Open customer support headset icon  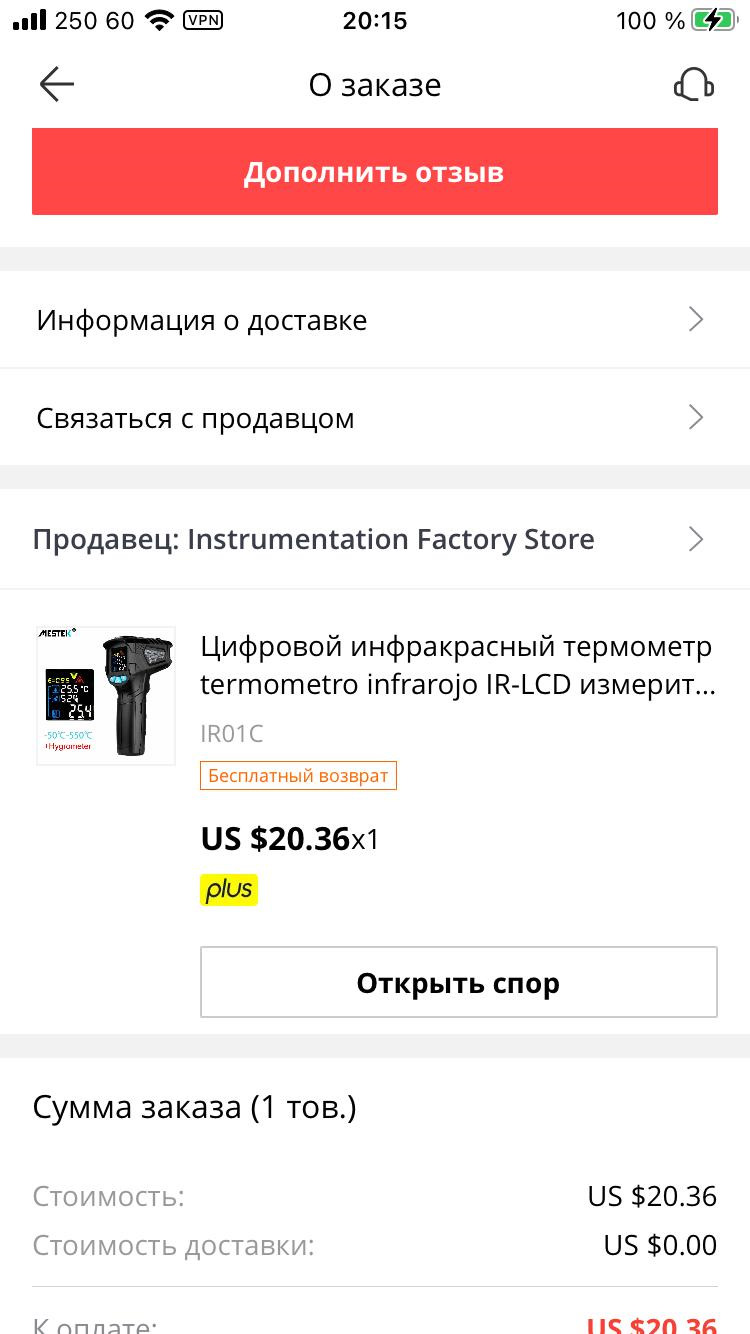click(693, 85)
